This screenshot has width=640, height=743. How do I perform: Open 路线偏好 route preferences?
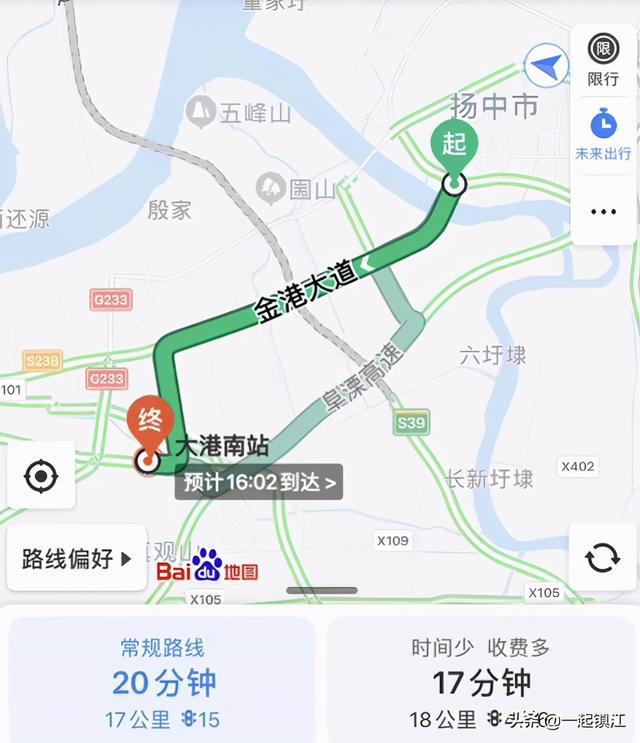[x=77, y=559]
